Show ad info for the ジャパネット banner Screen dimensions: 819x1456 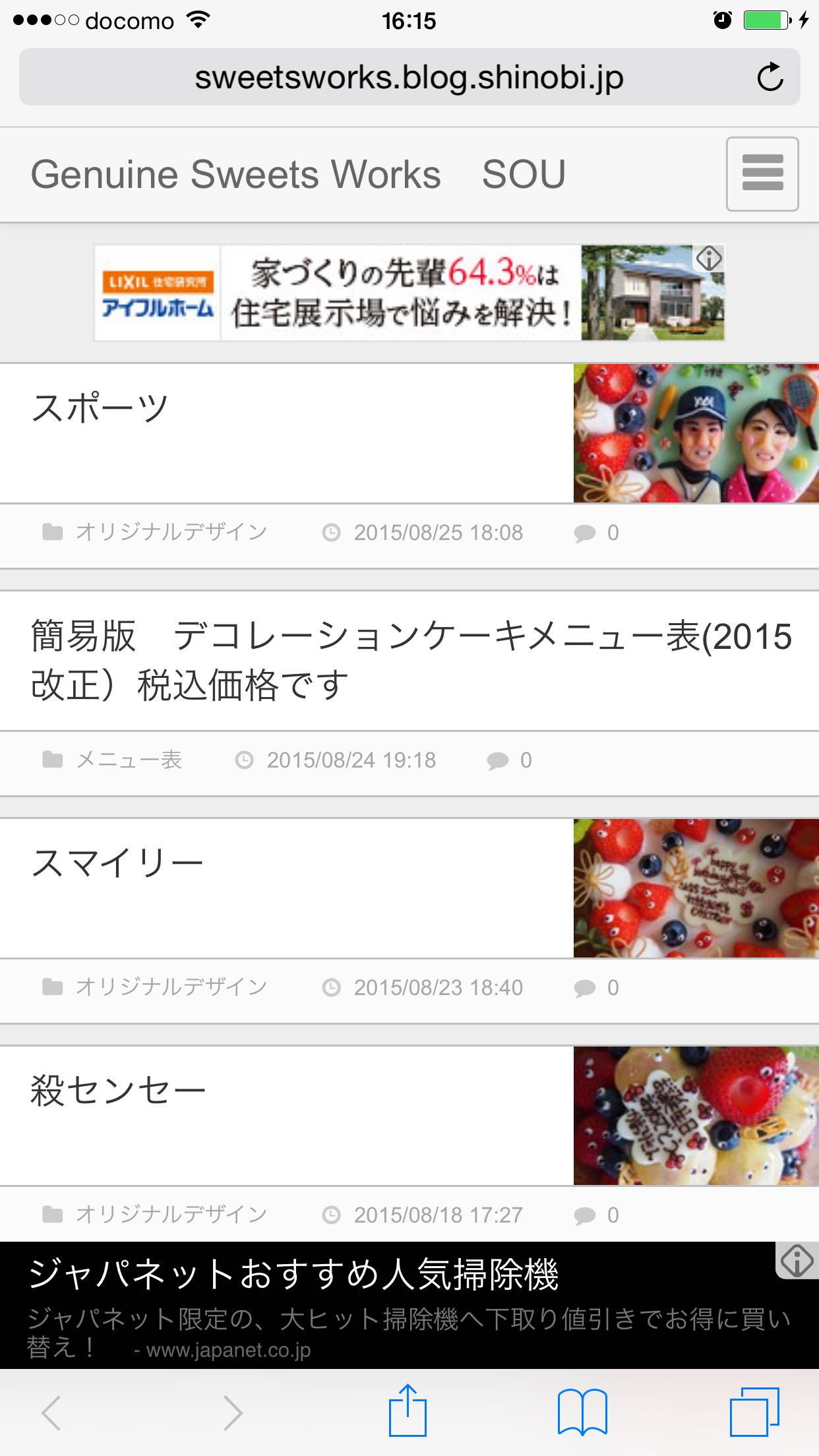click(x=797, y=1261)
